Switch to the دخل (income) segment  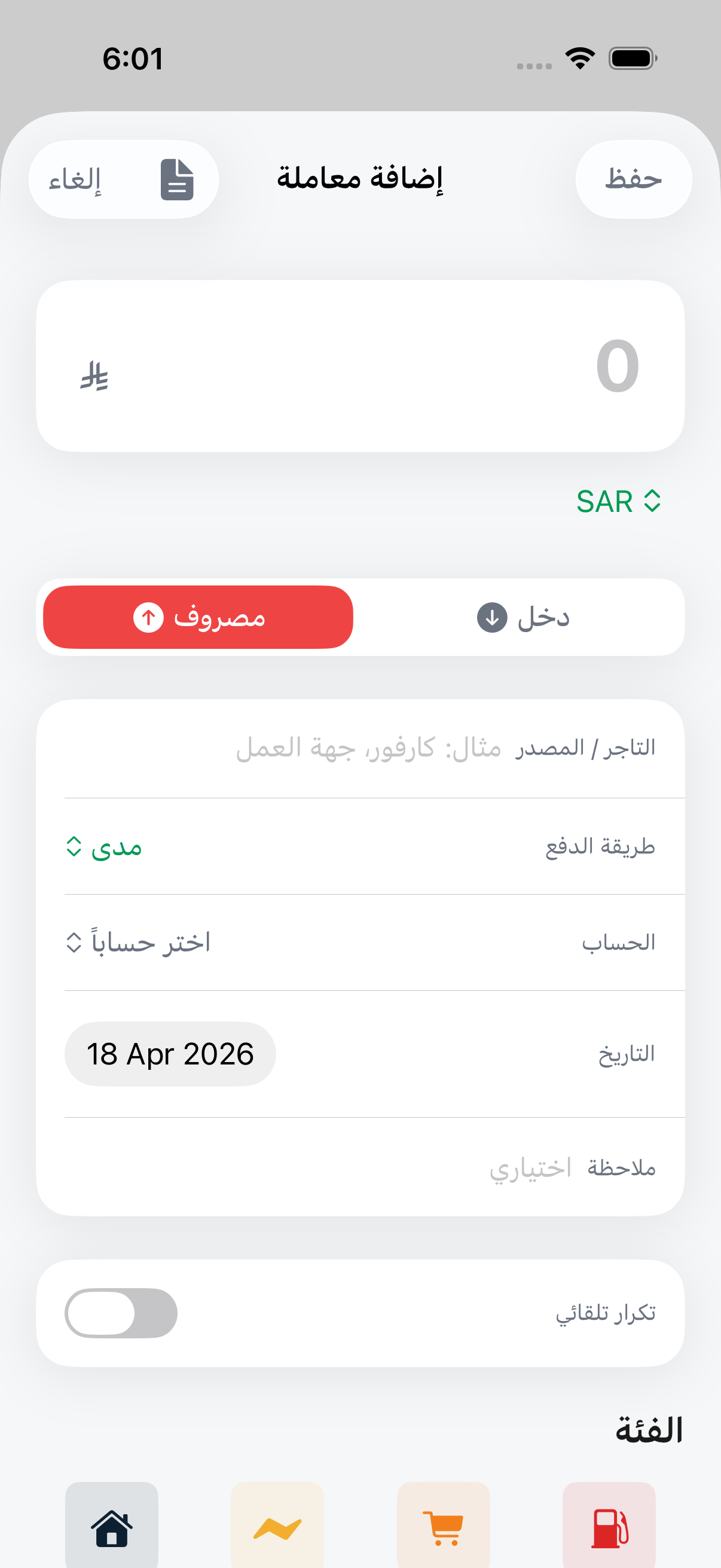(522, 617)
